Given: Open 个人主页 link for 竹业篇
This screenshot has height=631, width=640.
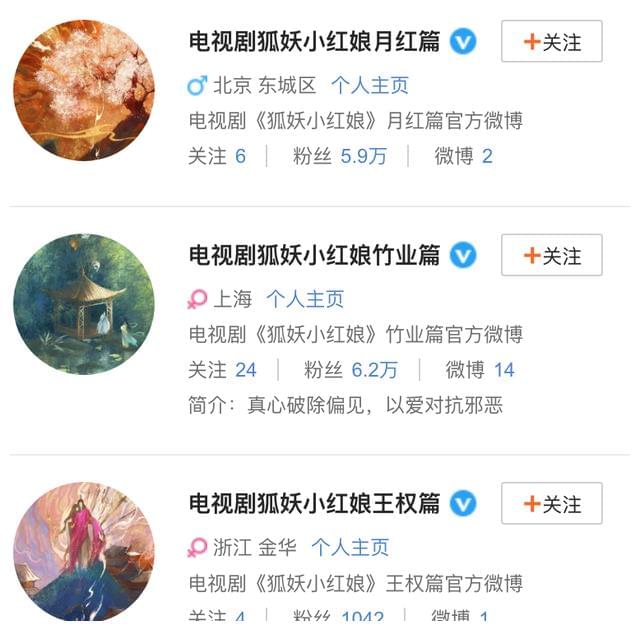Looking at the screenshot, I should point(304,299).
